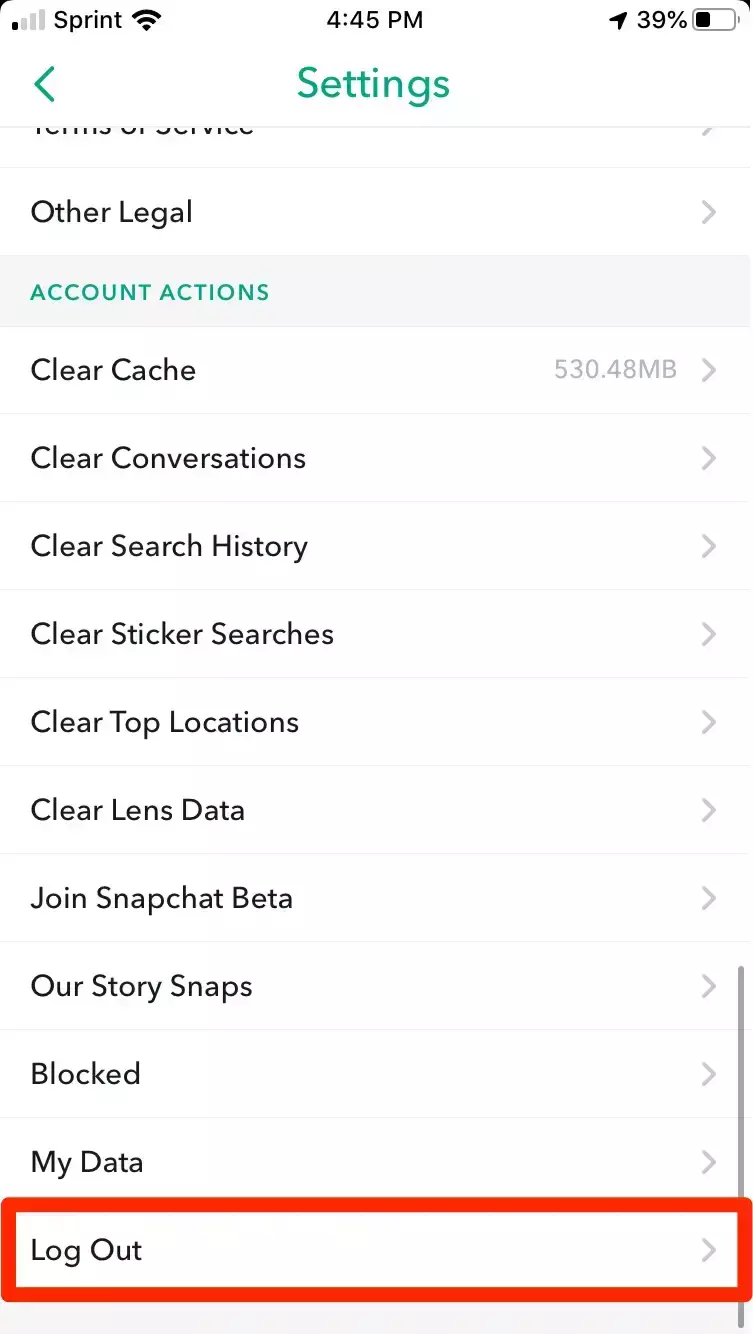Open Our Story Snaps
Image resolution: width=753 pixels, height=1334 pixels.
(375, 986)
